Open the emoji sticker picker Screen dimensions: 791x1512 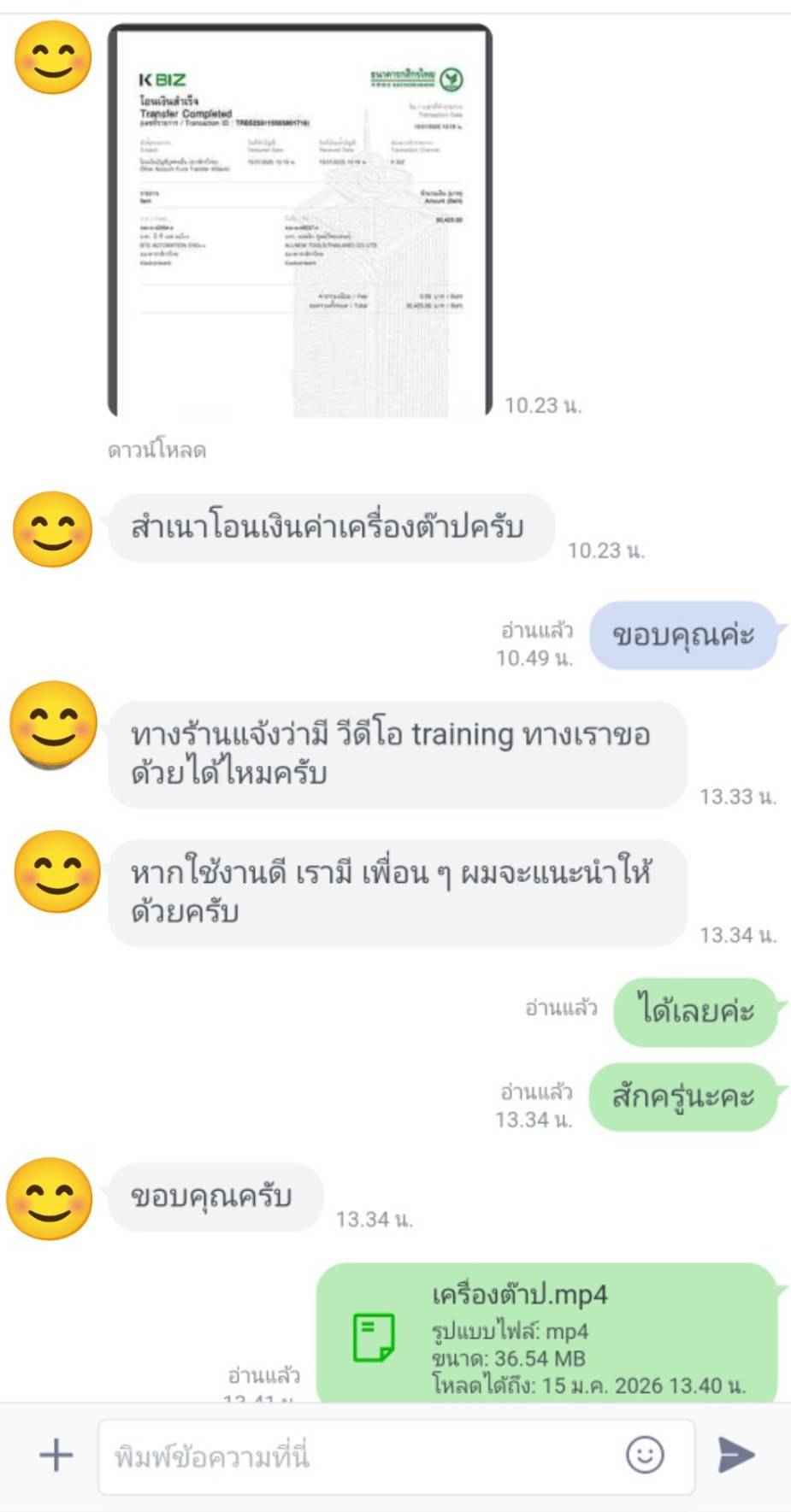tap(645, 1455)
